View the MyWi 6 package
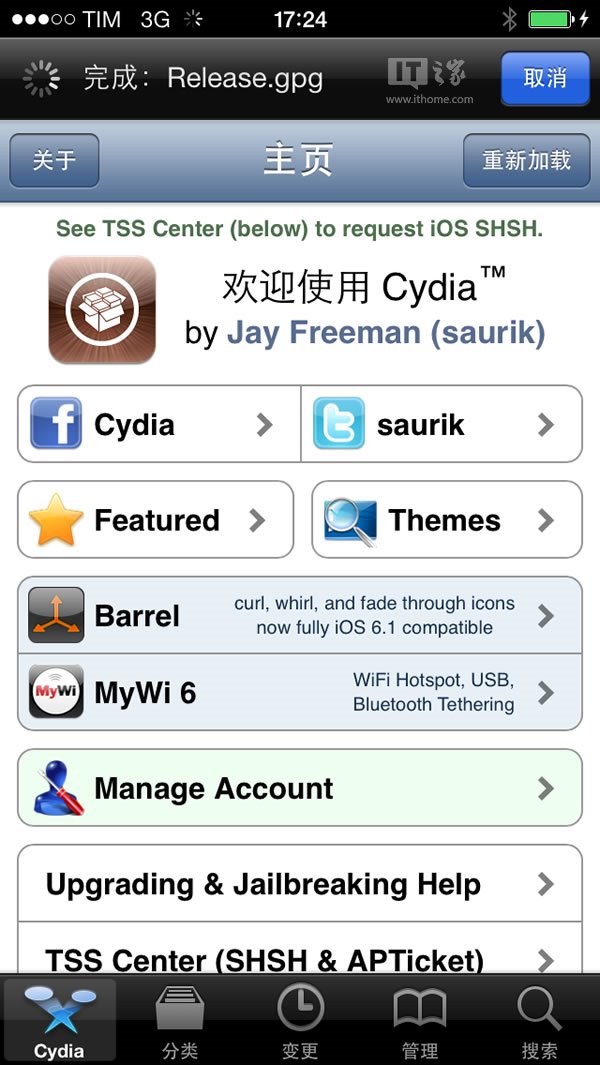 pos(300,692)
